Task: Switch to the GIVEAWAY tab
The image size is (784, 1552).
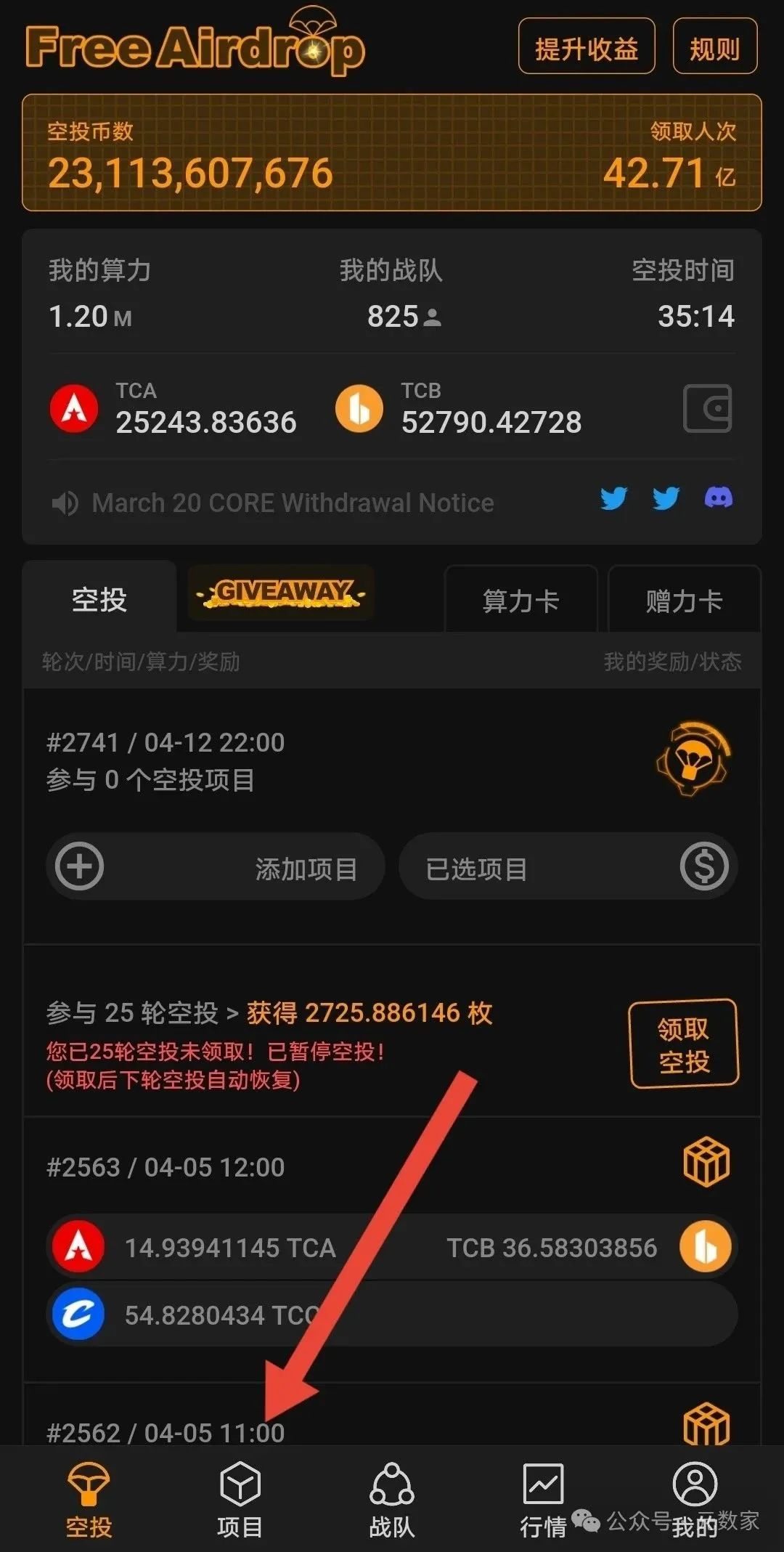Action: coord(282,593)
